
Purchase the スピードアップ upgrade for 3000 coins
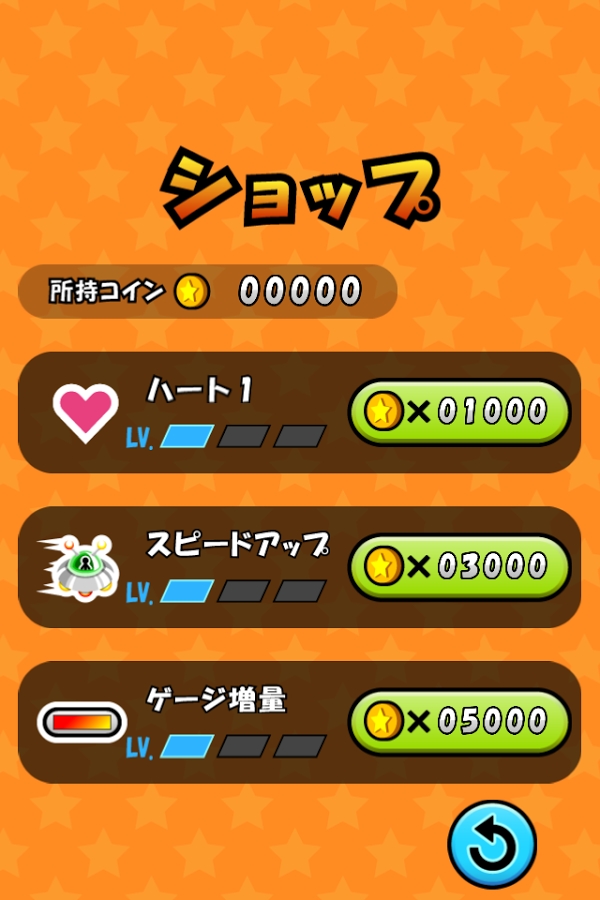[459, 566]
